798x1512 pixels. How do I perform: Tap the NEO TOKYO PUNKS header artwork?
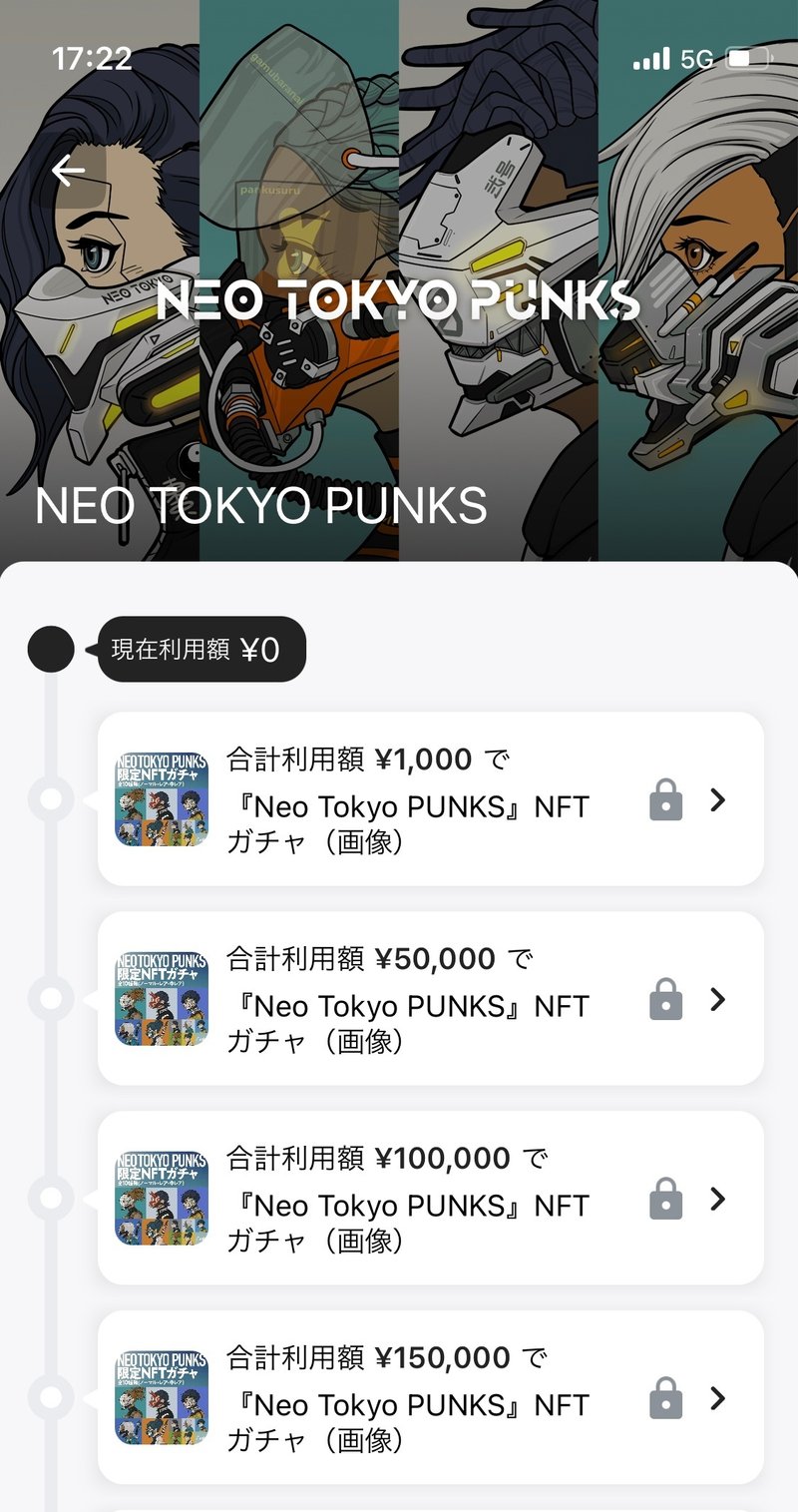coord(399,299)
